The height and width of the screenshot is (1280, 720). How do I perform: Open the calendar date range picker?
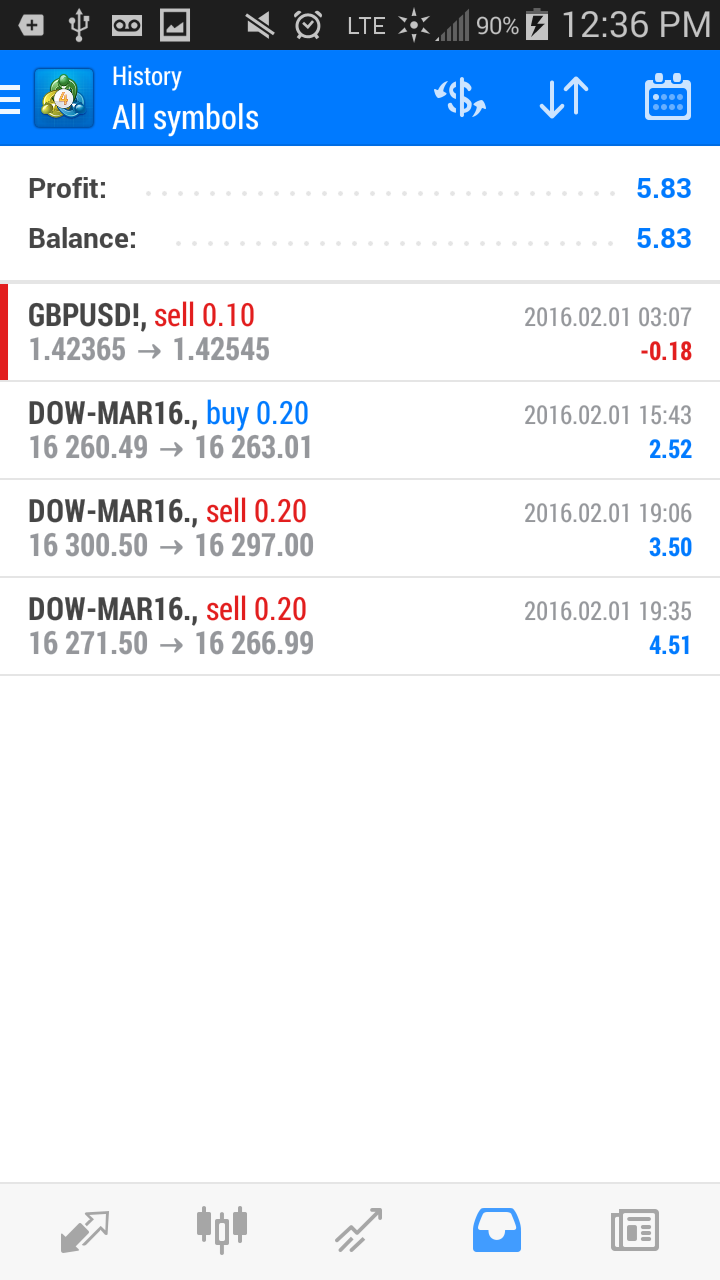click(668, 99)
